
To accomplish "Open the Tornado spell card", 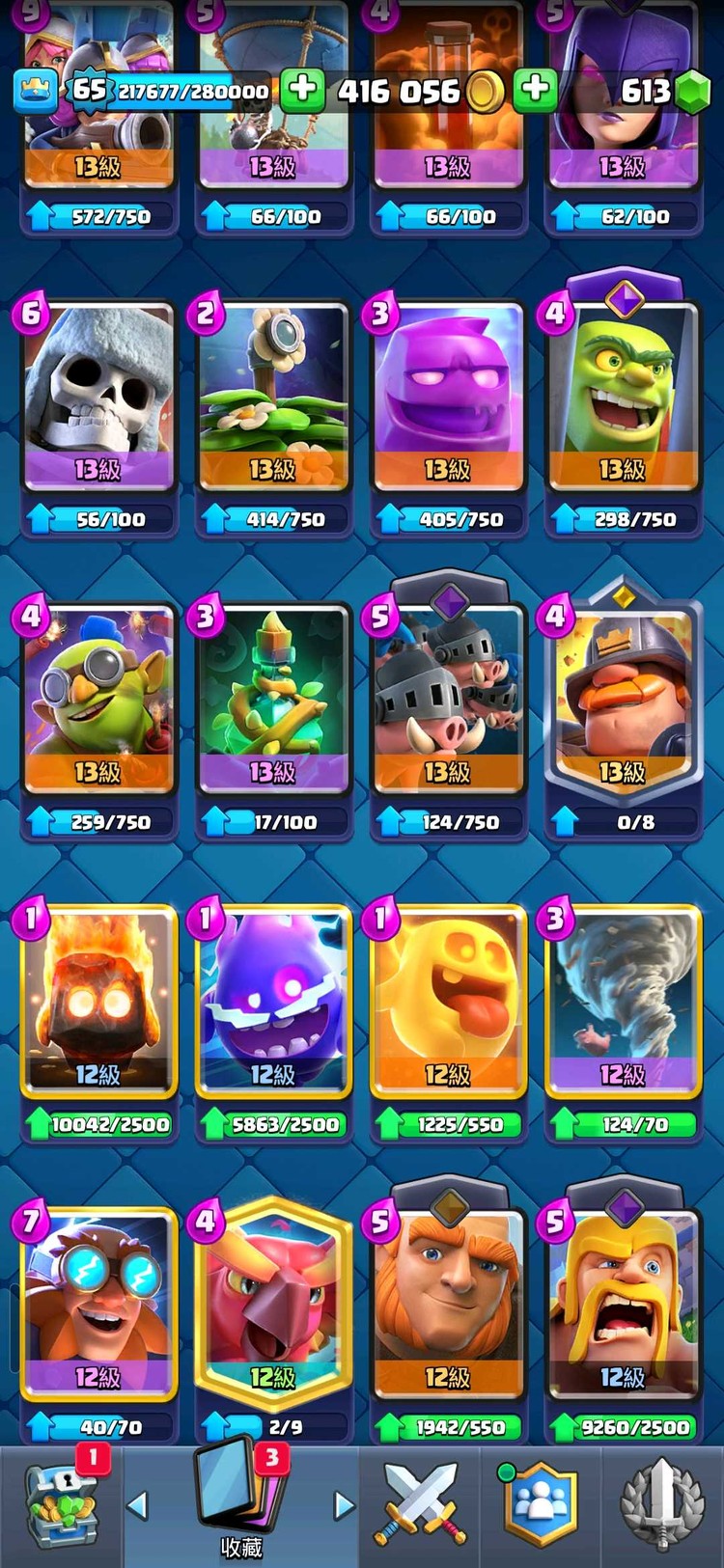I will point(623,1005).
